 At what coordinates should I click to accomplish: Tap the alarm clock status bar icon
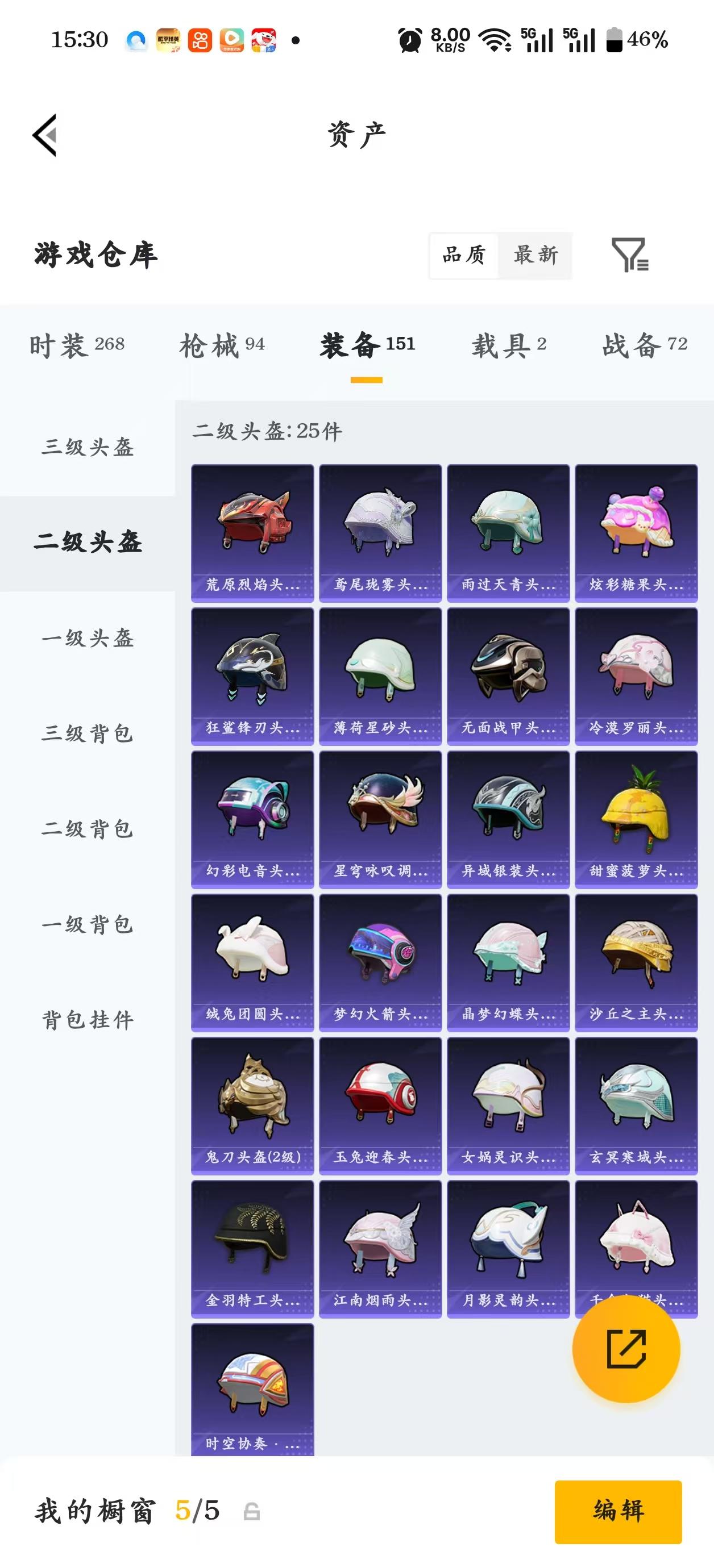coord(409,40)
